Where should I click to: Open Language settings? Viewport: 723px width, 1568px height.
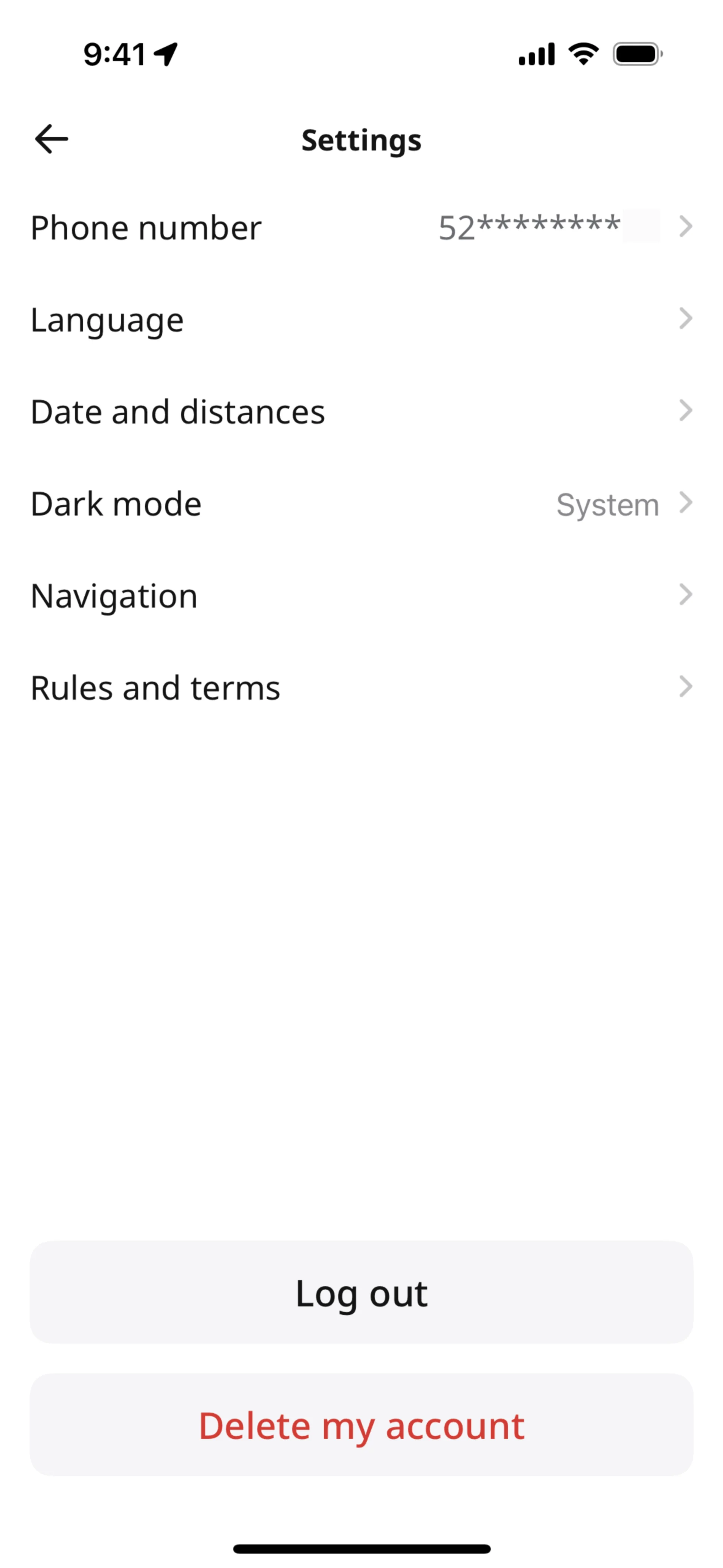361,319
